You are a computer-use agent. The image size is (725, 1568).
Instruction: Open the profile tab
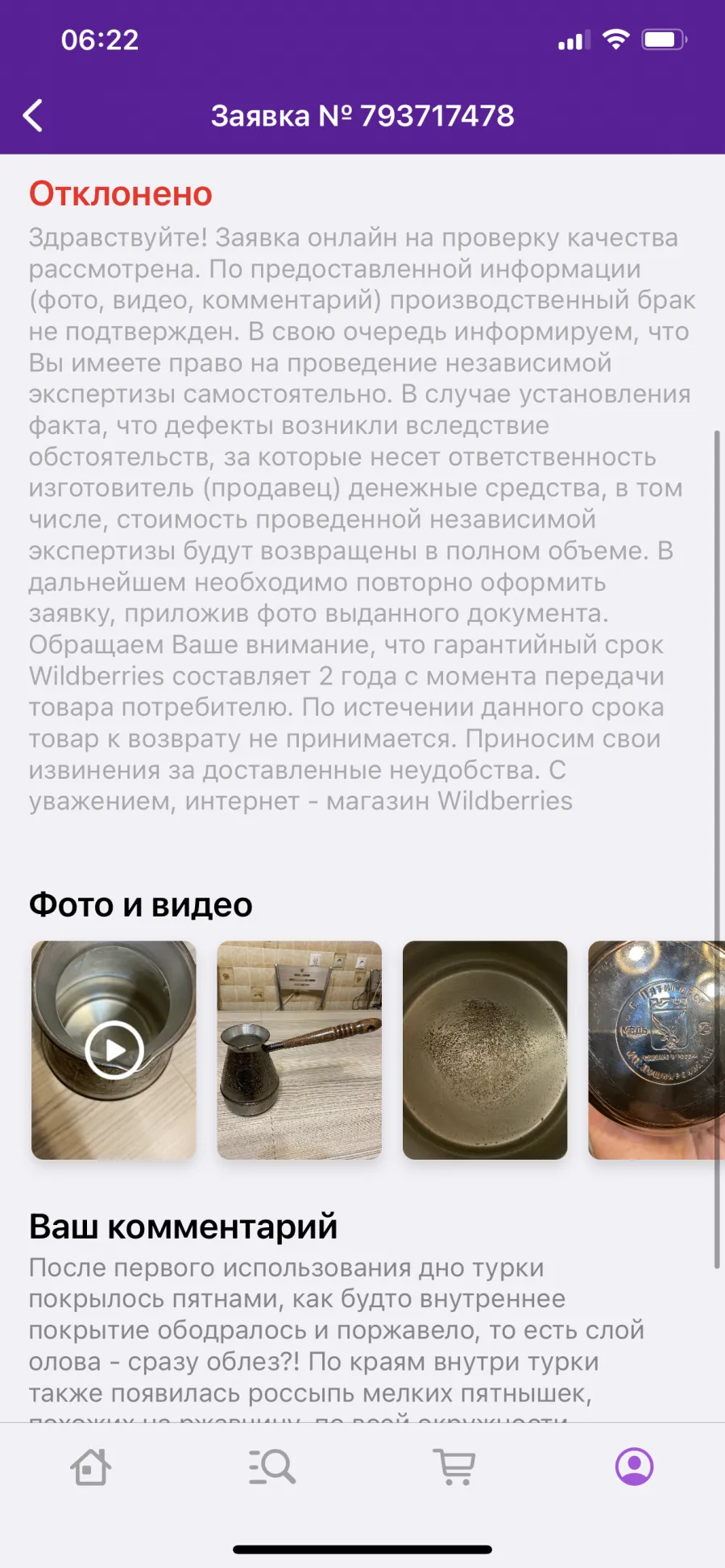tap(635, 1467)
